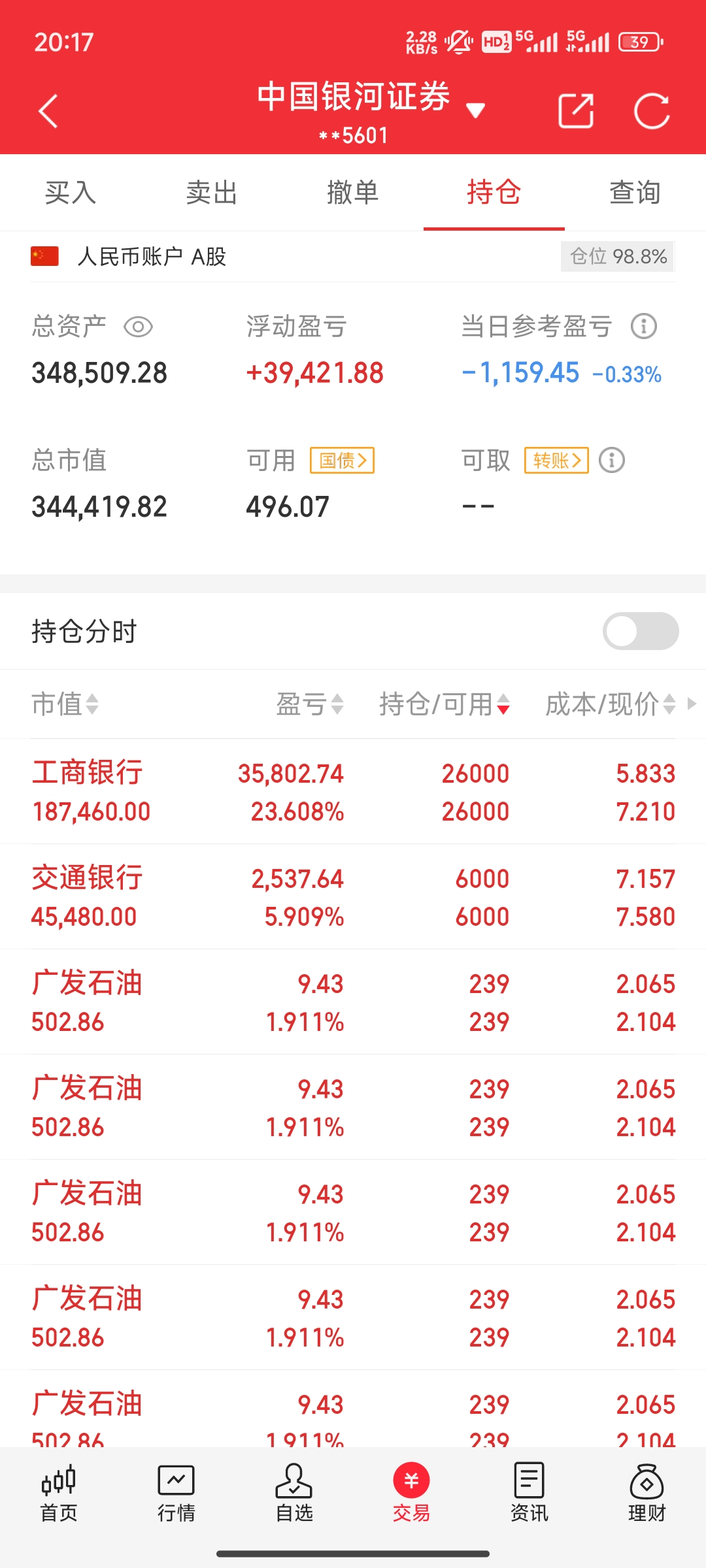Viewport: 706px width, 1568px height.
Task: Show info about 当日参考盈亏
Action: point(644,326)
